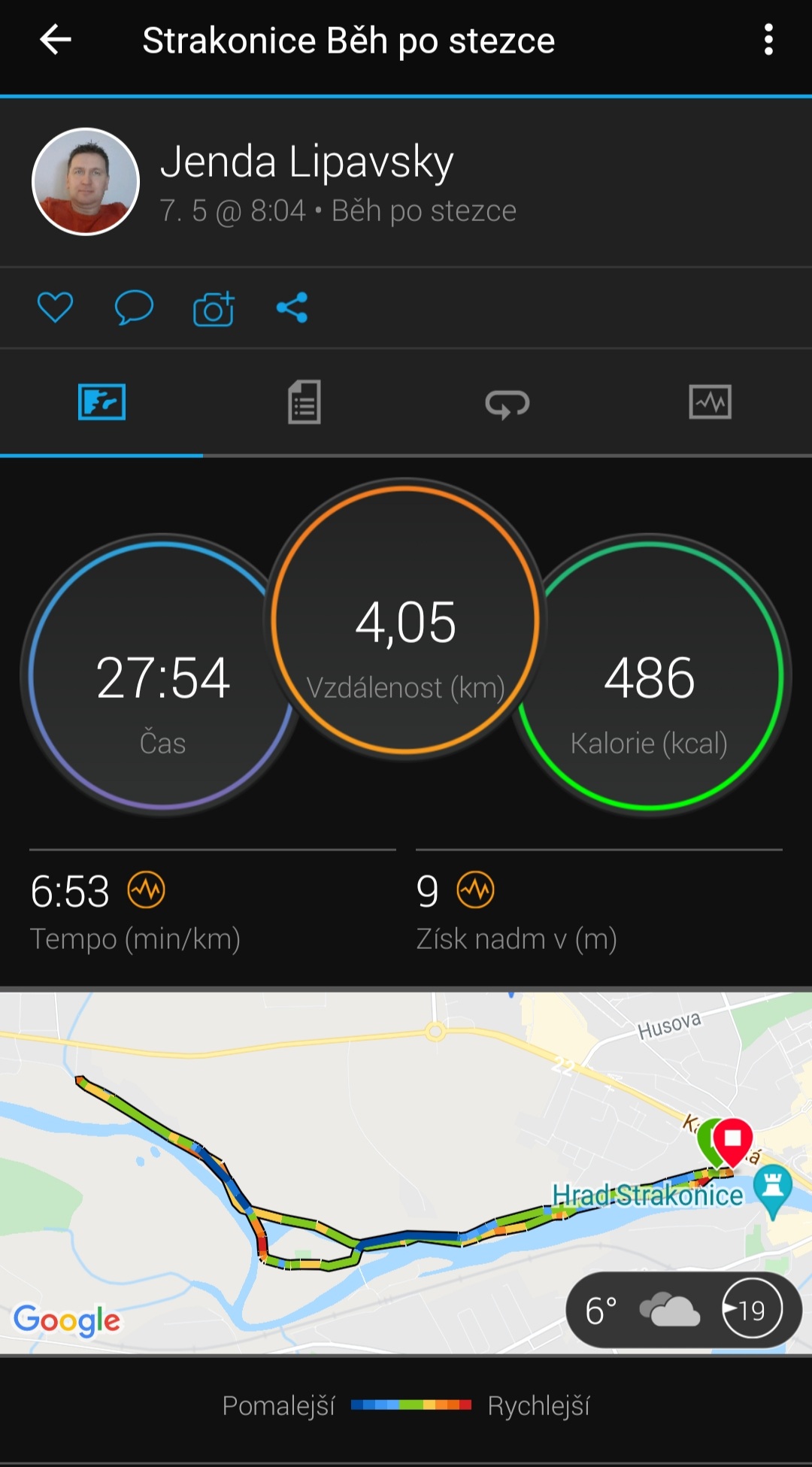Switch to the stats details tab
This screenshot has height=1467, width=812.
pos(304,402)
